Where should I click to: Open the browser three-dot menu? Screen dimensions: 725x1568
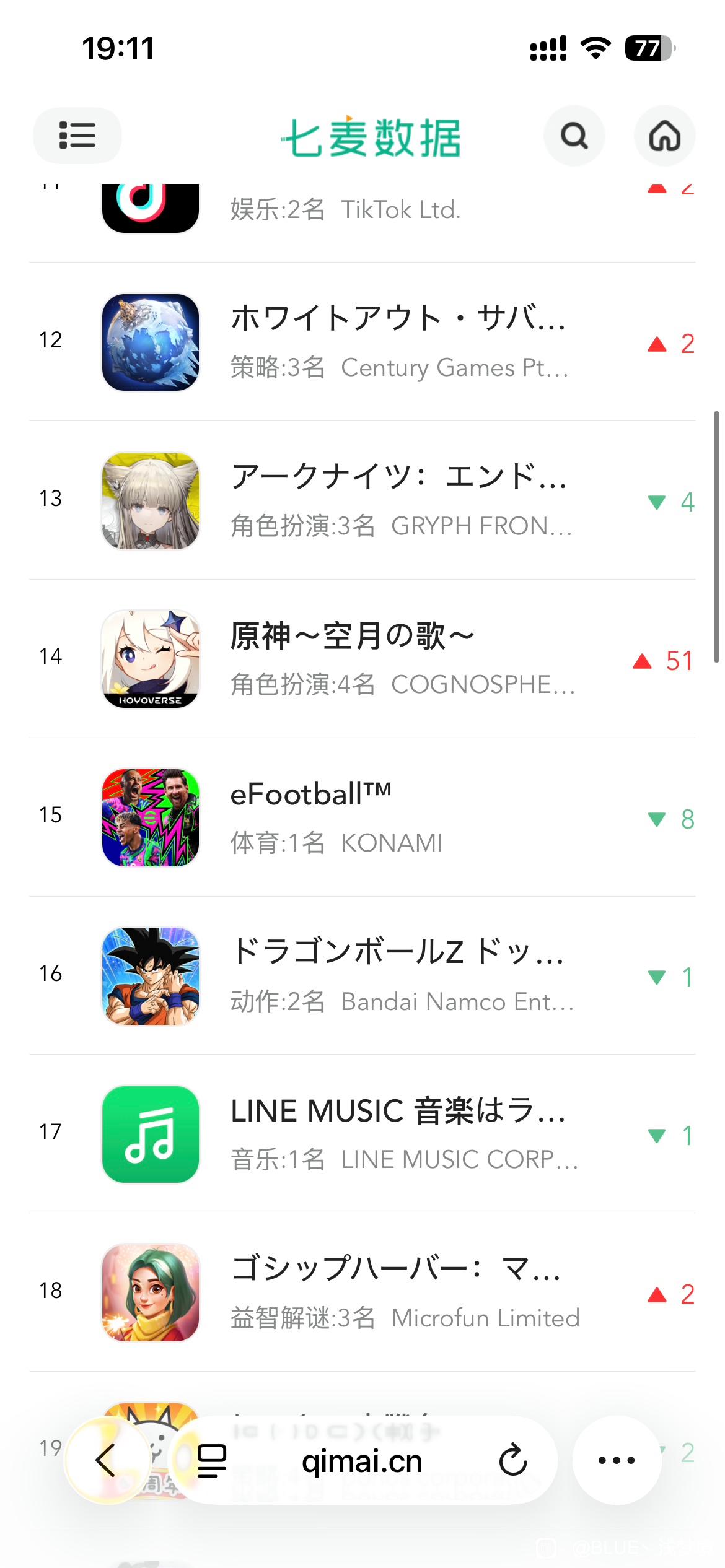click(x=617, y=1460)
